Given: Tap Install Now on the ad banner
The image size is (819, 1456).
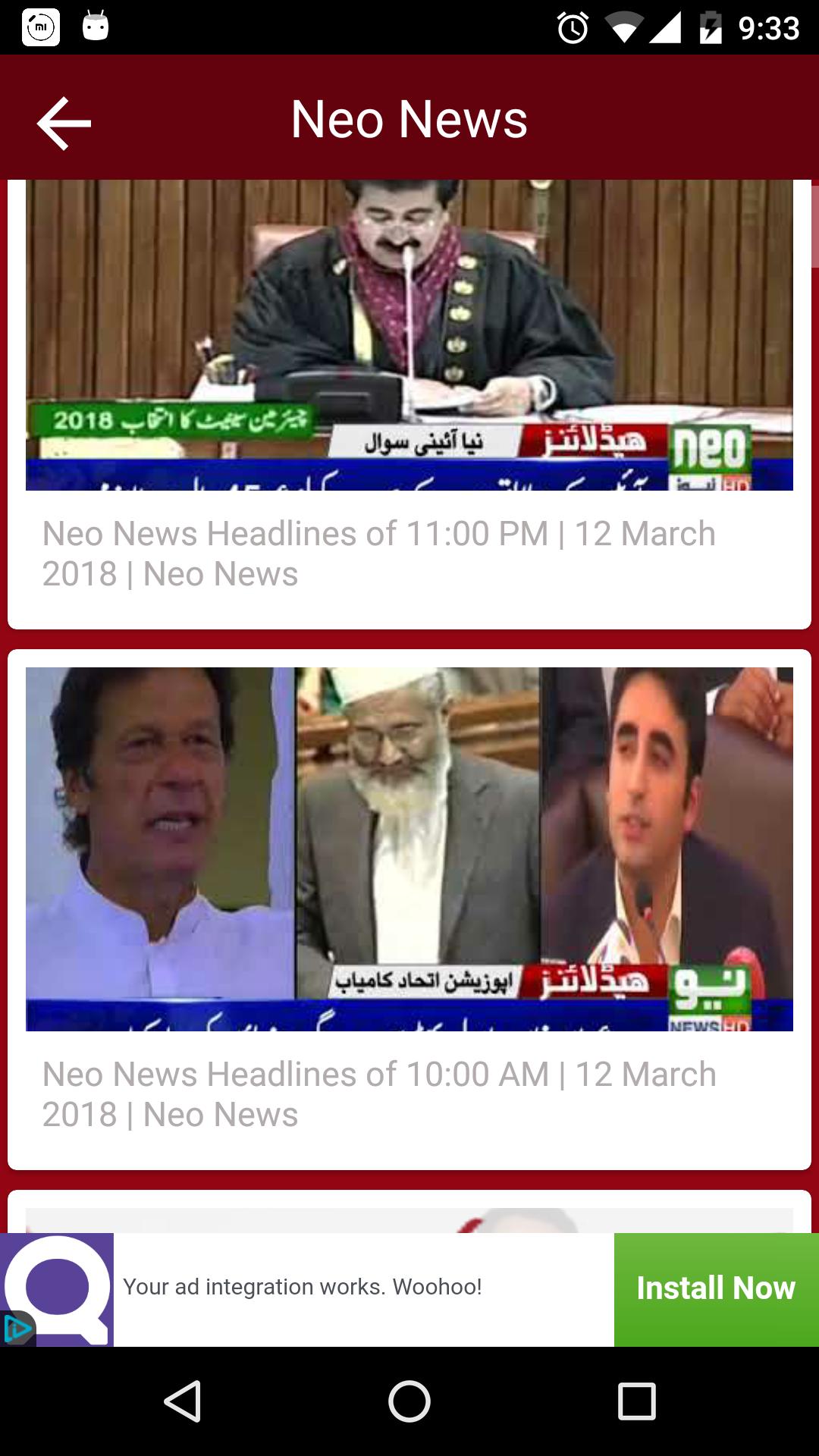Looking at the screenshot, I should 716,1288.
